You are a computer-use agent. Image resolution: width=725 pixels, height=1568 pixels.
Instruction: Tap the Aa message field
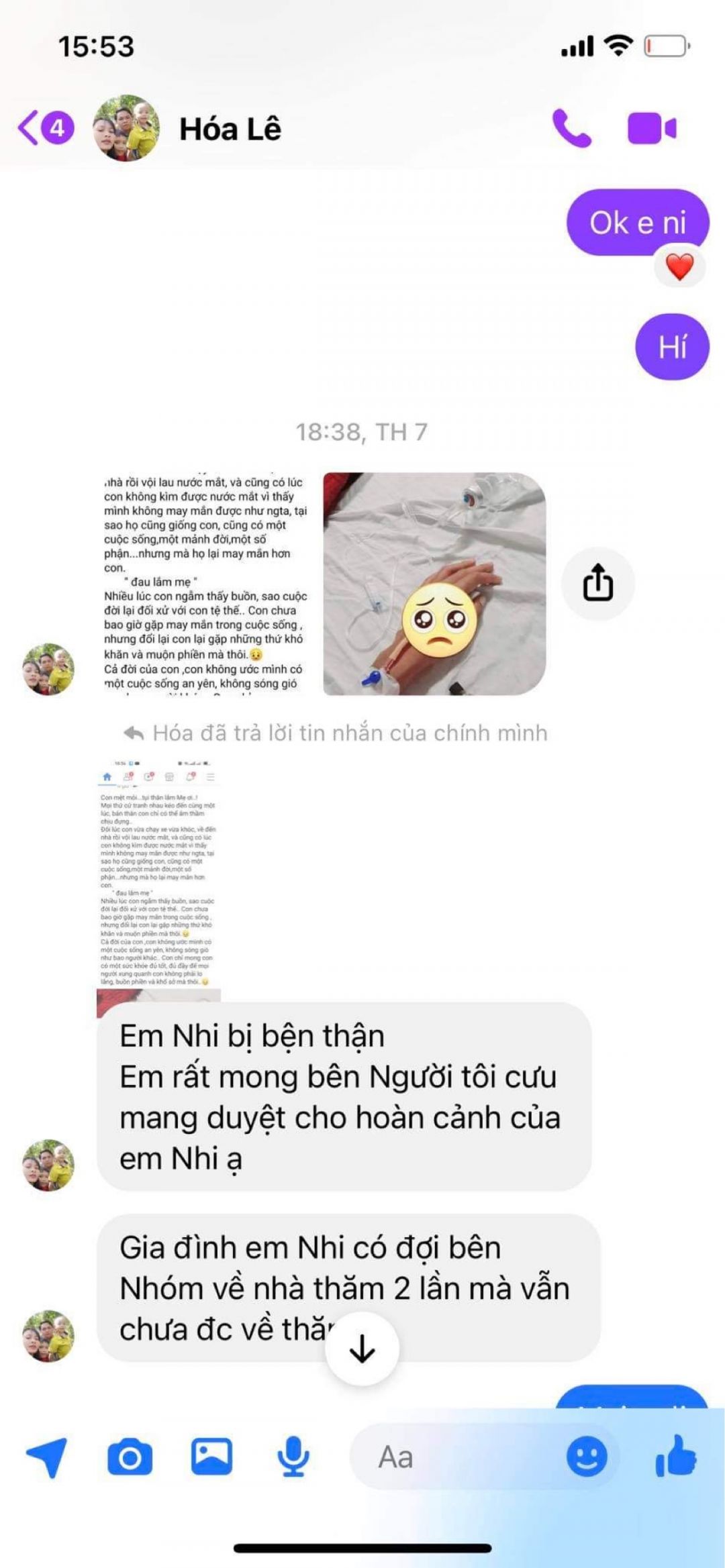click(x=456, y=1457)
